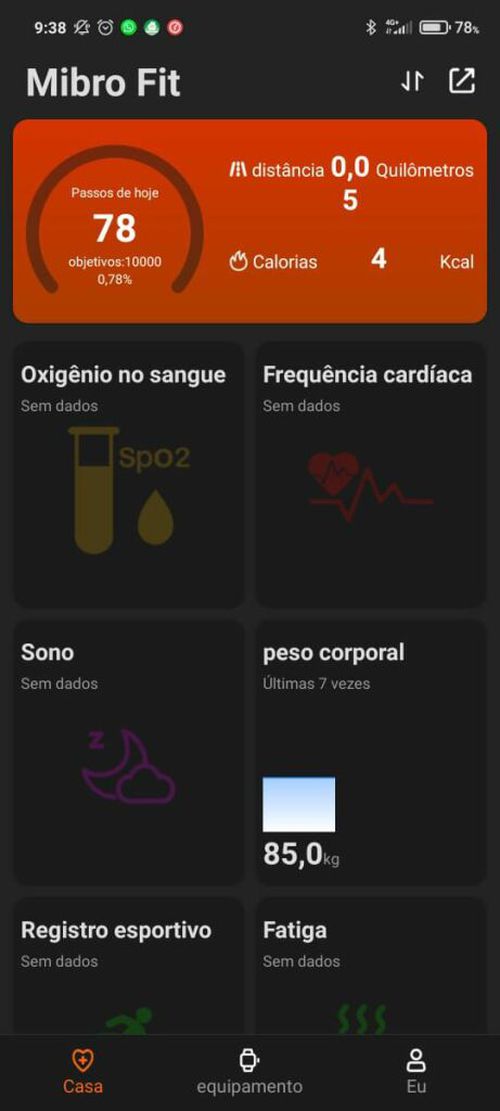View Sono sleep details
Screen dimensions: 500x1111
coord(129,752)
